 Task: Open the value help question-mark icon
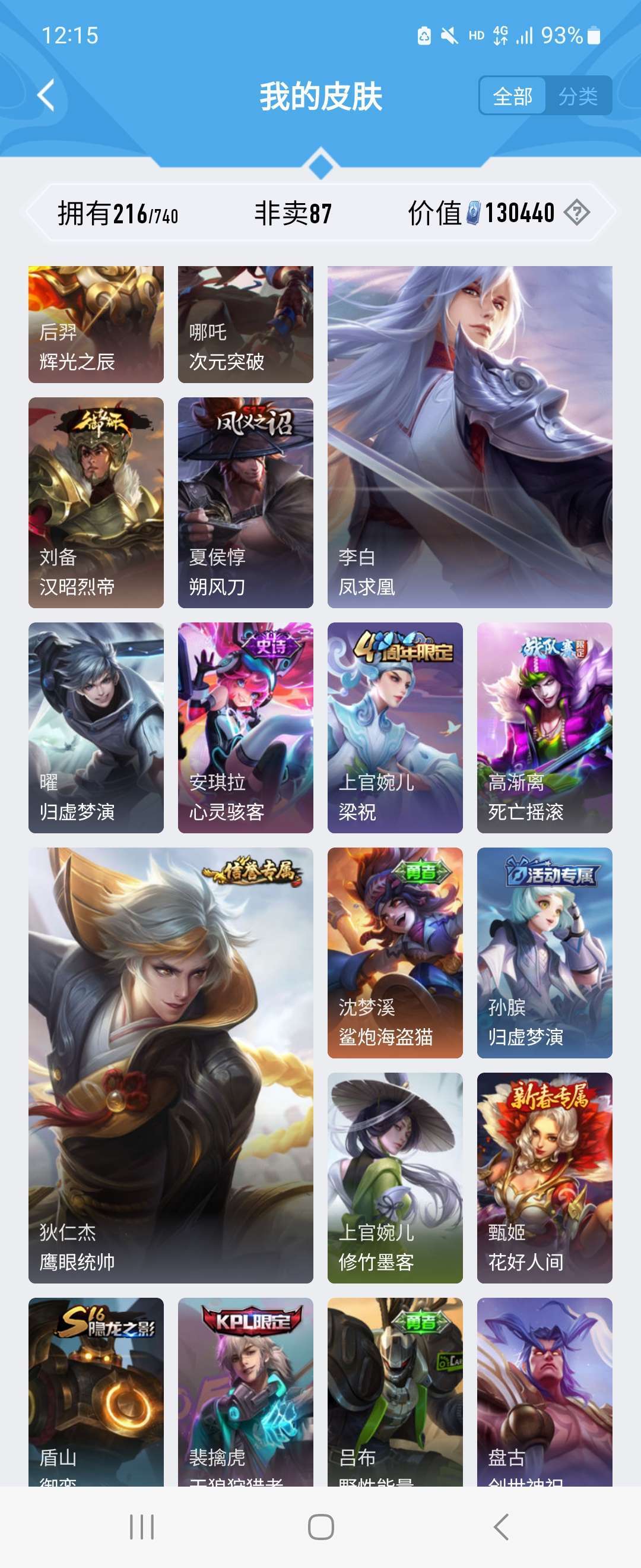point(576,213)
